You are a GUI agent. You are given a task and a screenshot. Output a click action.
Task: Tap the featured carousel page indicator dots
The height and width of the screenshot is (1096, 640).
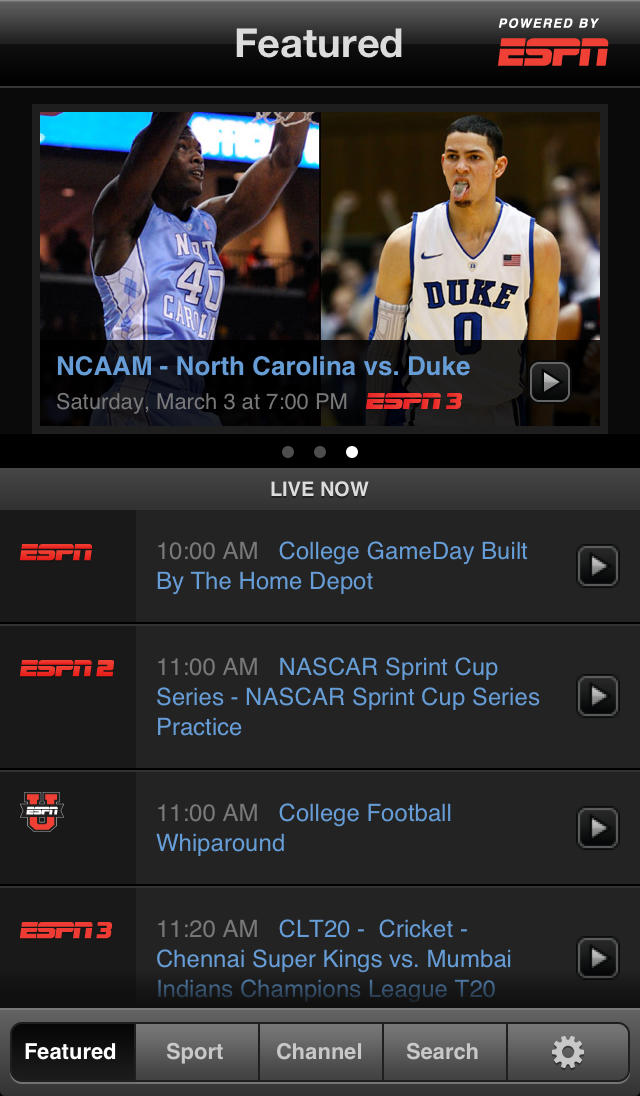point(320,452)
